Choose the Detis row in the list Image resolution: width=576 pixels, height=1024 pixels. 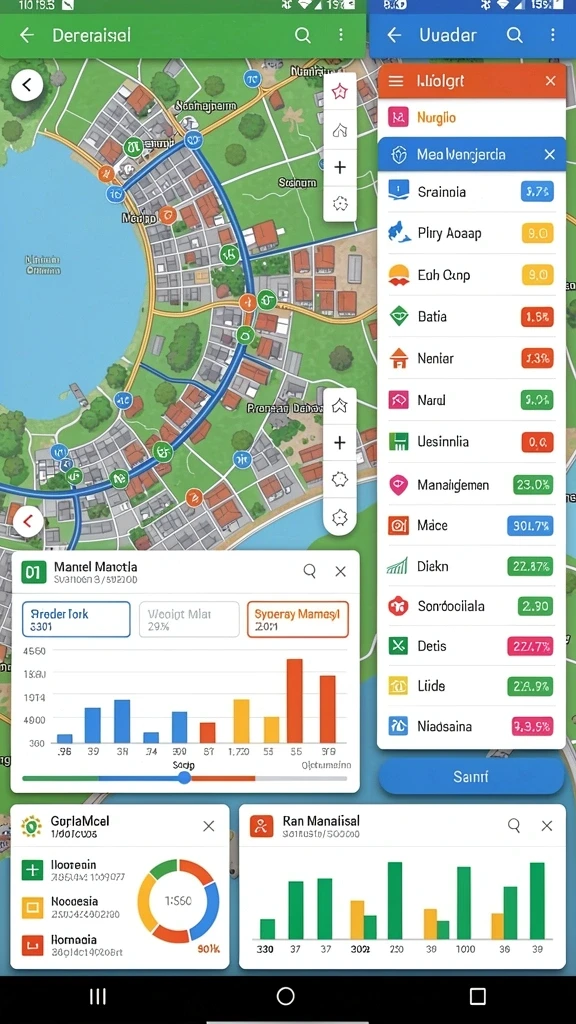click(472, 646)
